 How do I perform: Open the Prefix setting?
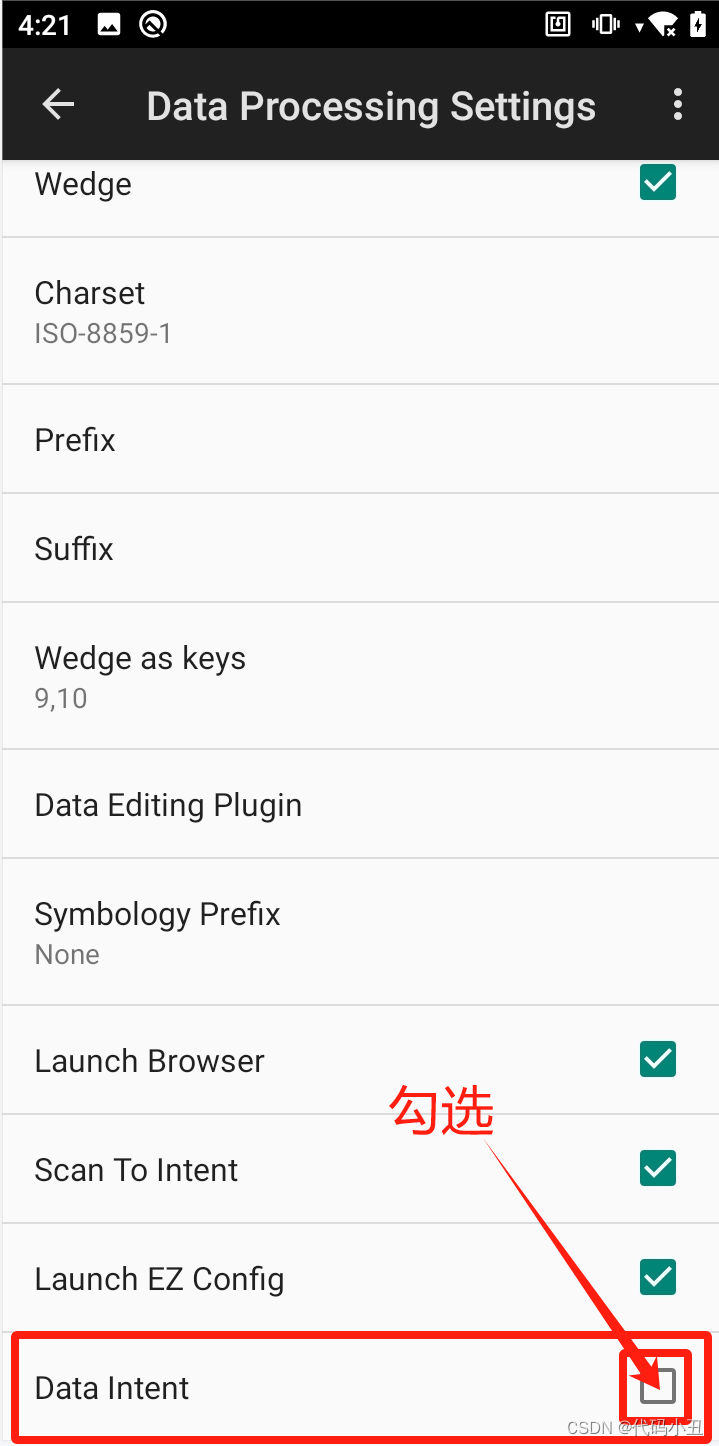pos(360,439)
